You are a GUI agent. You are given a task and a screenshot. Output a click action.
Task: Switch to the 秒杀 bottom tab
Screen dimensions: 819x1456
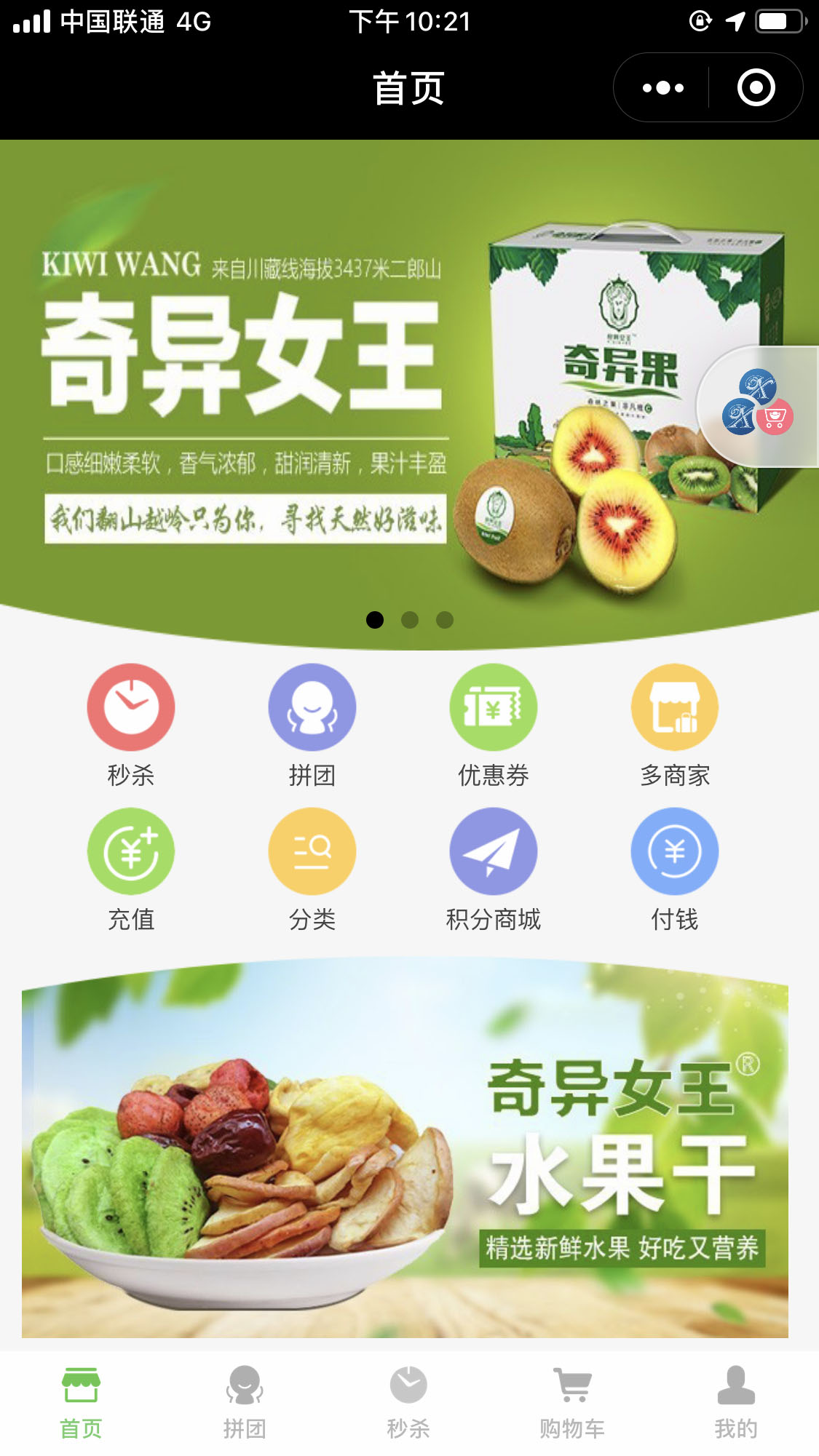[x=408, y=1402]
